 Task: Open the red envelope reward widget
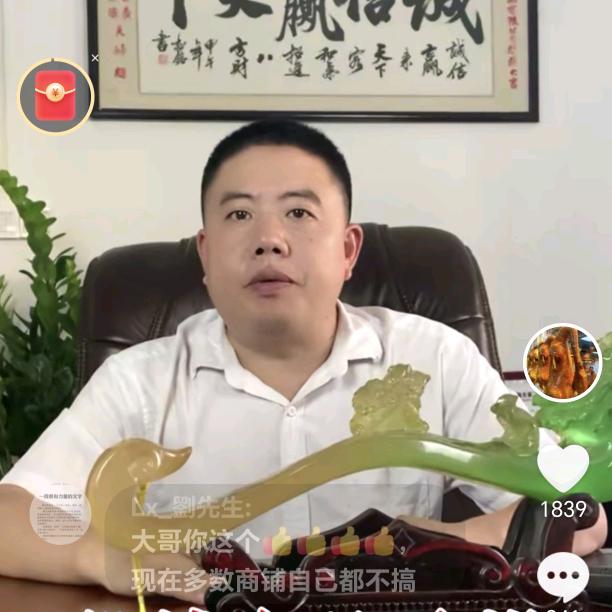pos(55,96)
